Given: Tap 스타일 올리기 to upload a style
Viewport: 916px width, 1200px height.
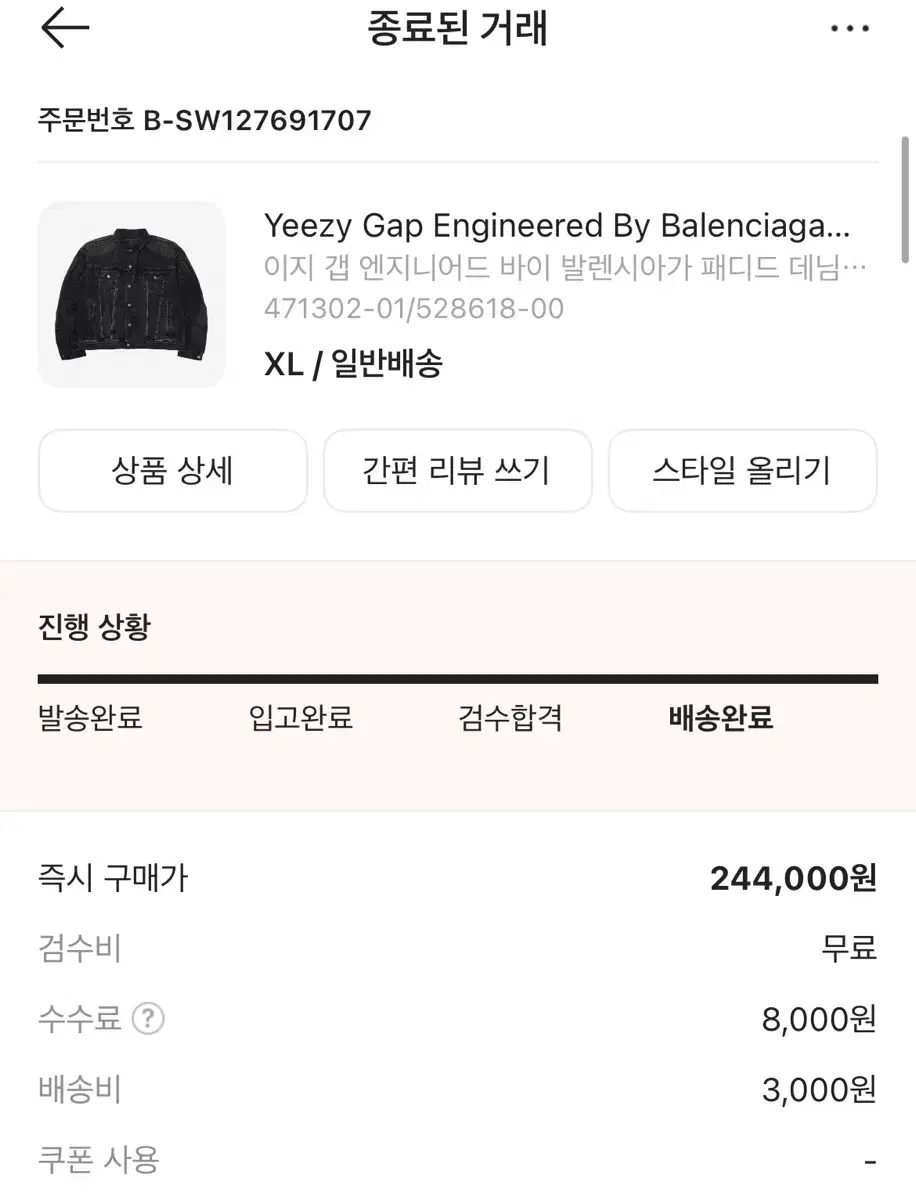Looking at the screenshot, I should (742, 470).
